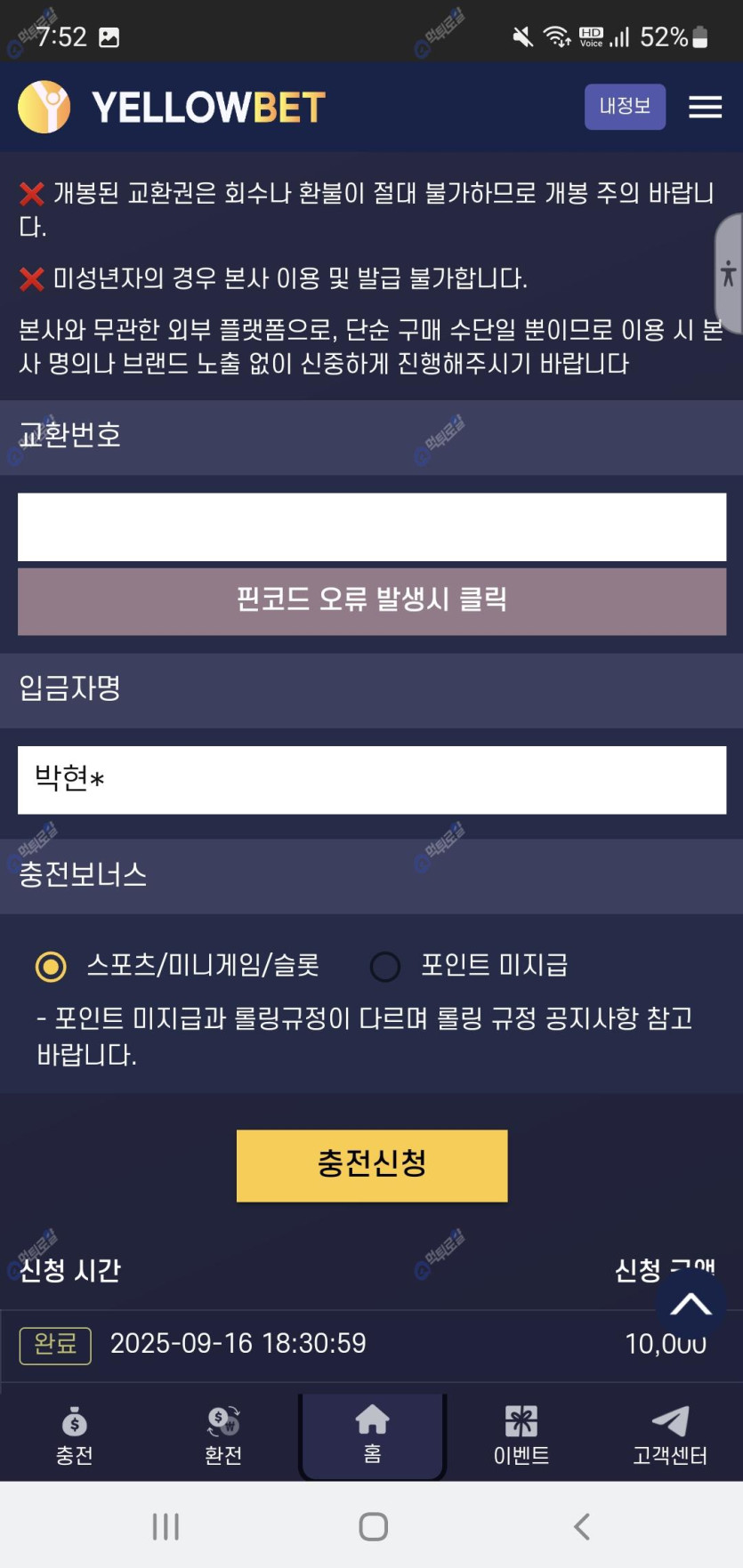Image resolution: width=743 pixels, height=1568 pixels.
Task: Switch to the 충전 tab
Action: [75, 1435]
